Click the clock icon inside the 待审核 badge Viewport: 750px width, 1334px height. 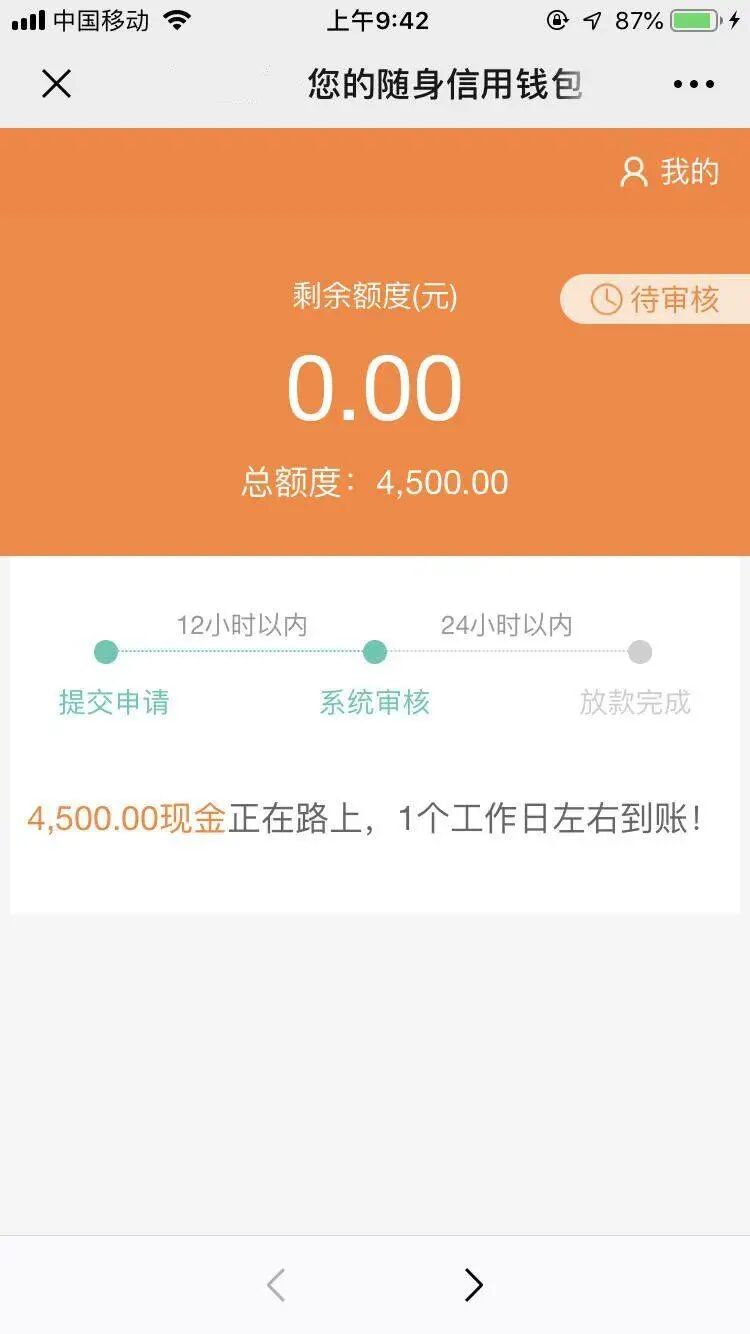tap(607, 298)
